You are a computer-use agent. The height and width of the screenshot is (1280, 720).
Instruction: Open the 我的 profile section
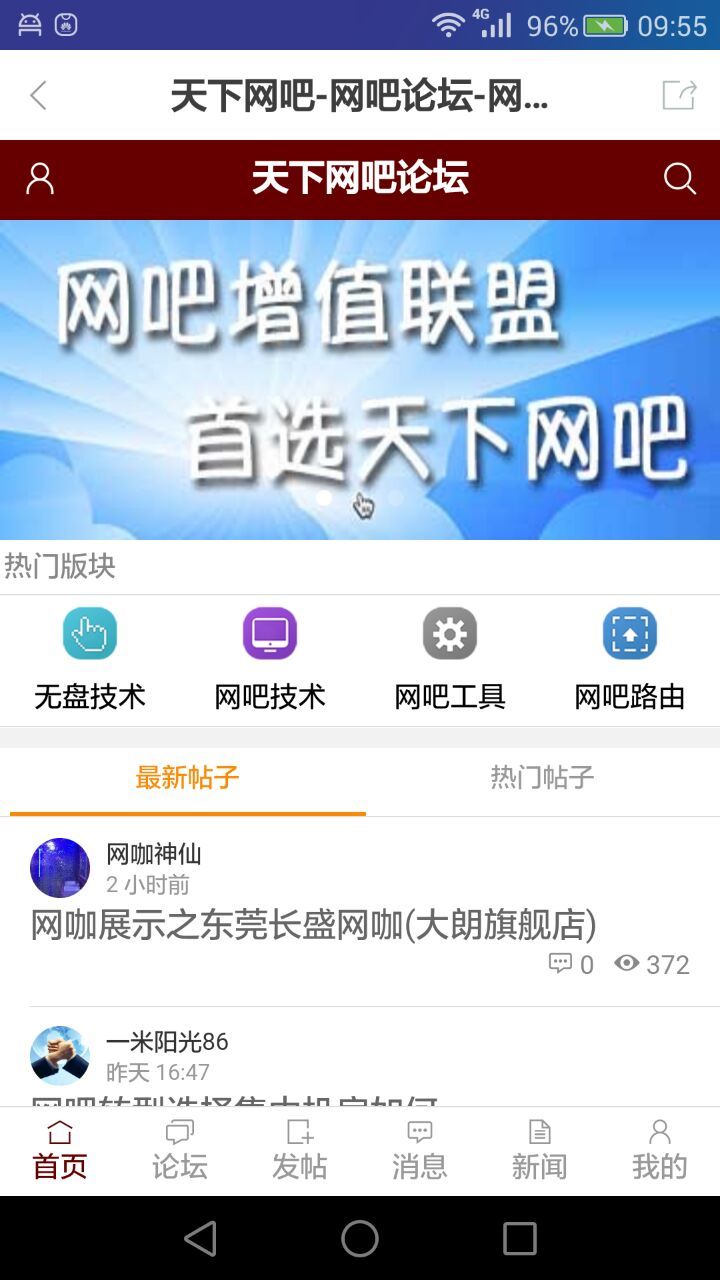click(659, 1150)
